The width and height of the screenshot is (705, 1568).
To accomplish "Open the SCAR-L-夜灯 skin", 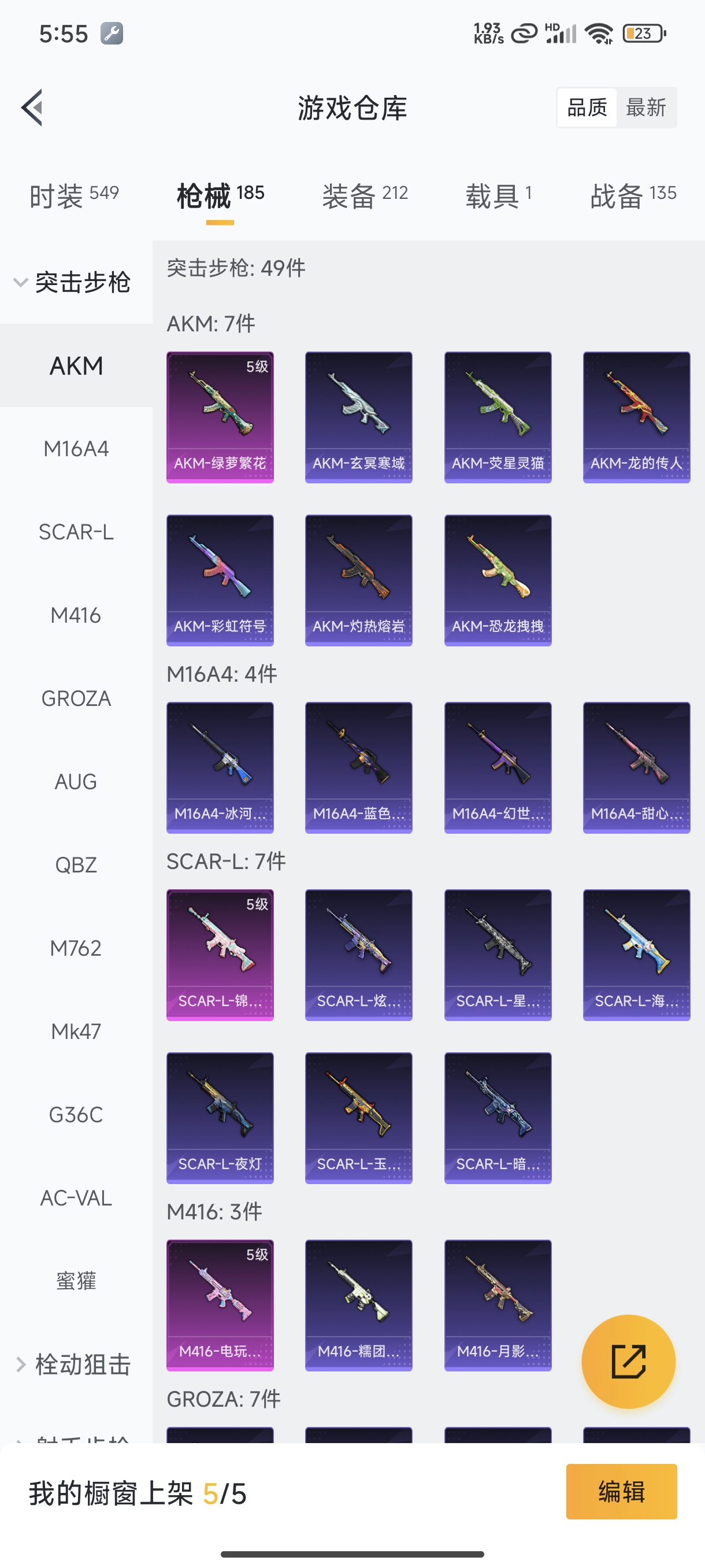I will pyautogui.click(x=220, y=1118).
